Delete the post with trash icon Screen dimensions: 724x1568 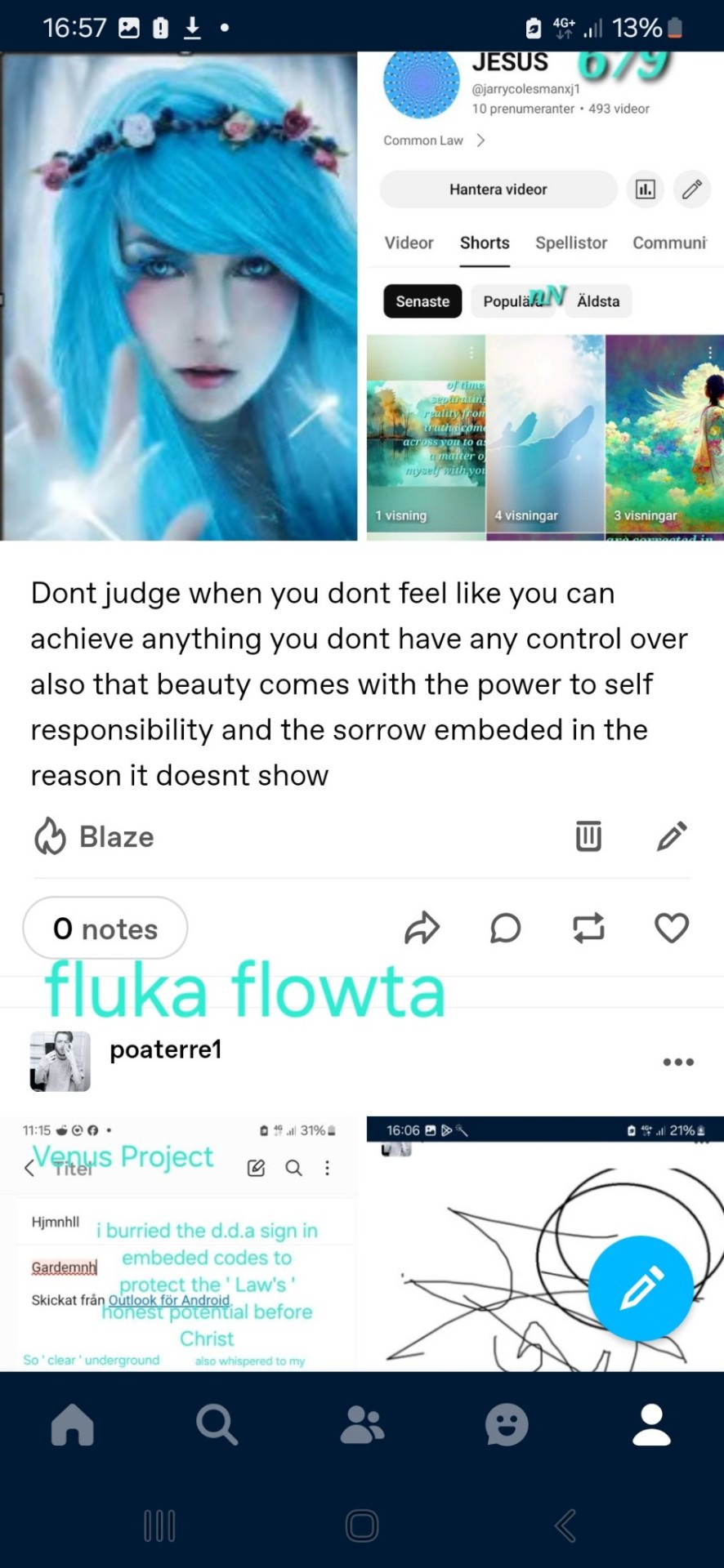588,836
